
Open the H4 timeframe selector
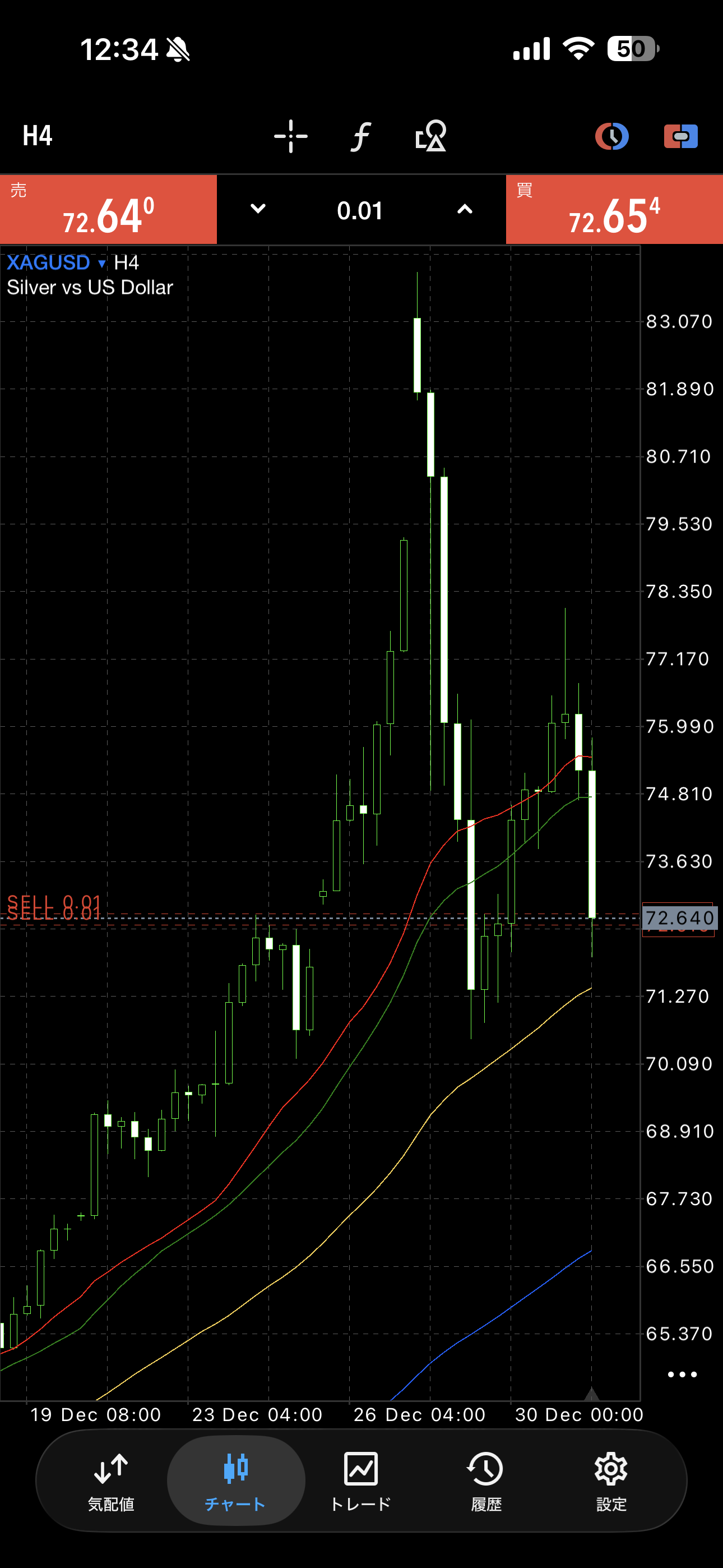[x=38, y=136]
